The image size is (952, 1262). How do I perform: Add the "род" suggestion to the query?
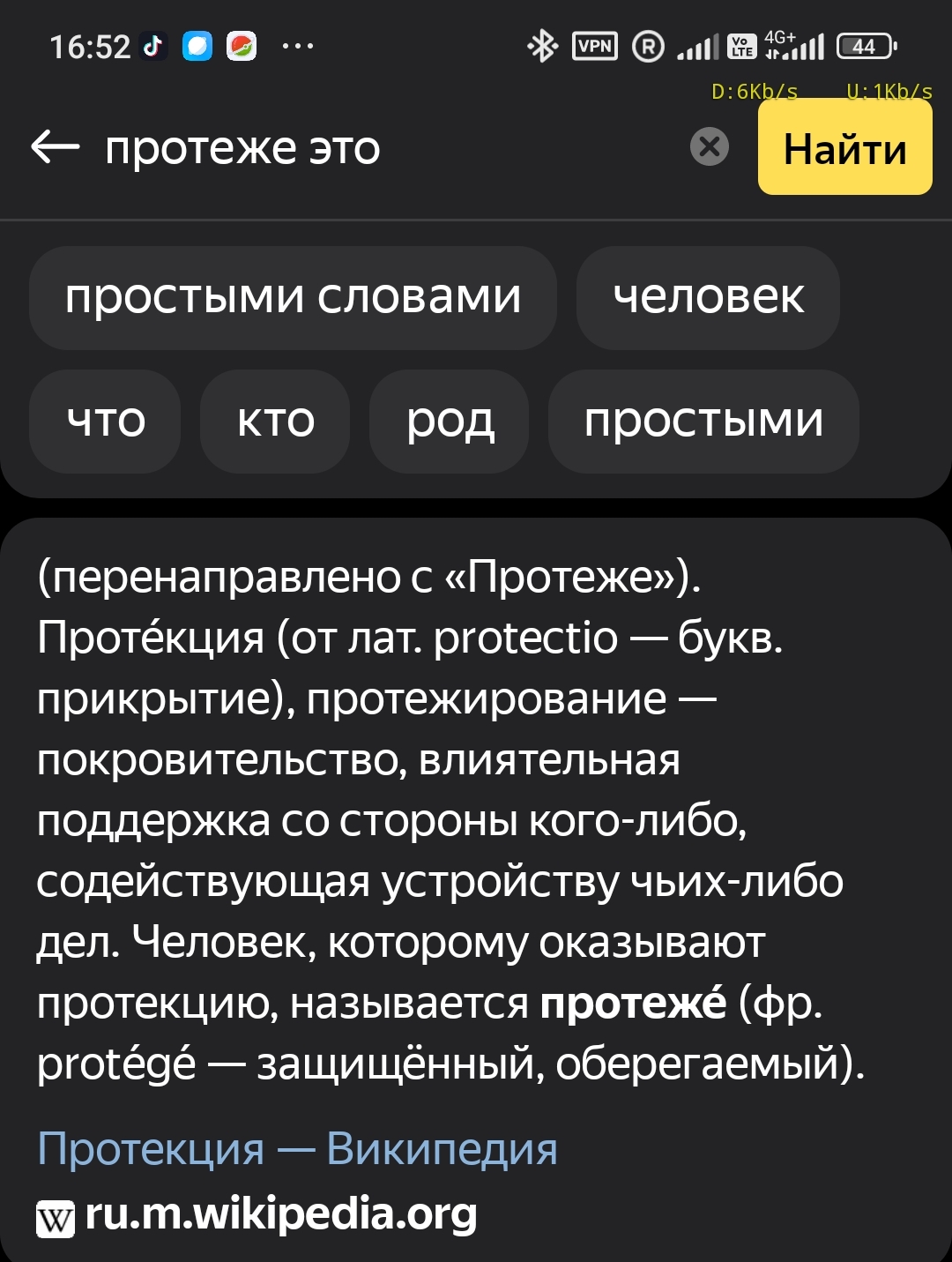click(450, 421)
